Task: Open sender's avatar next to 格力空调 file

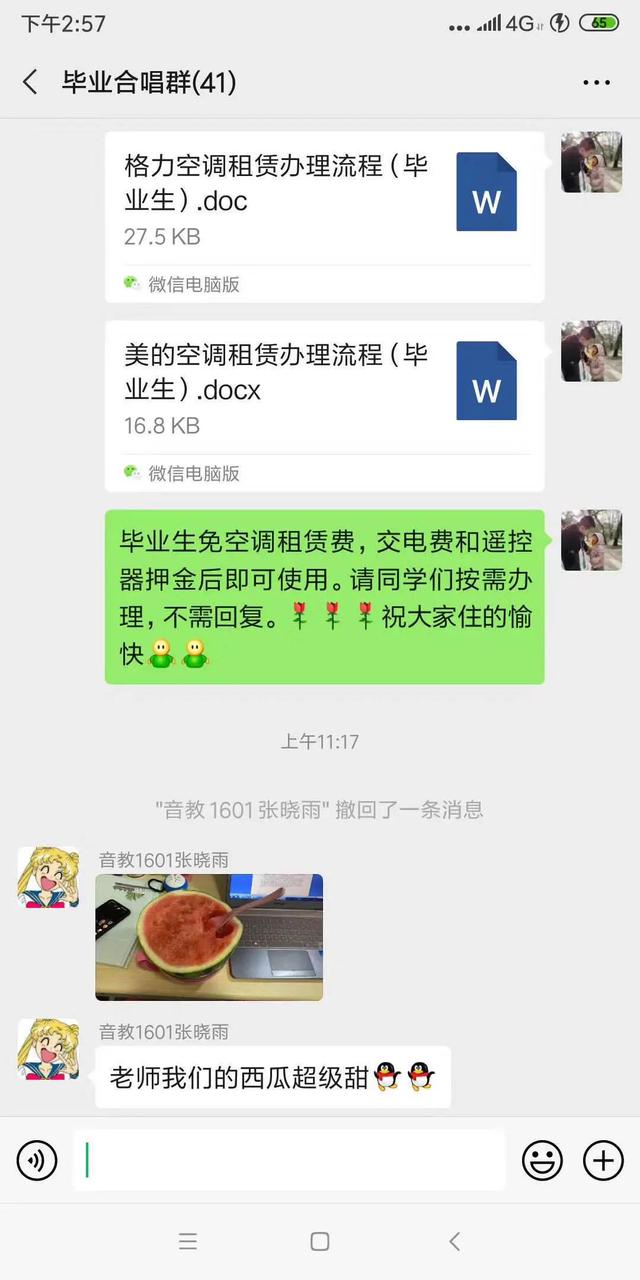Action: [591, 162]
